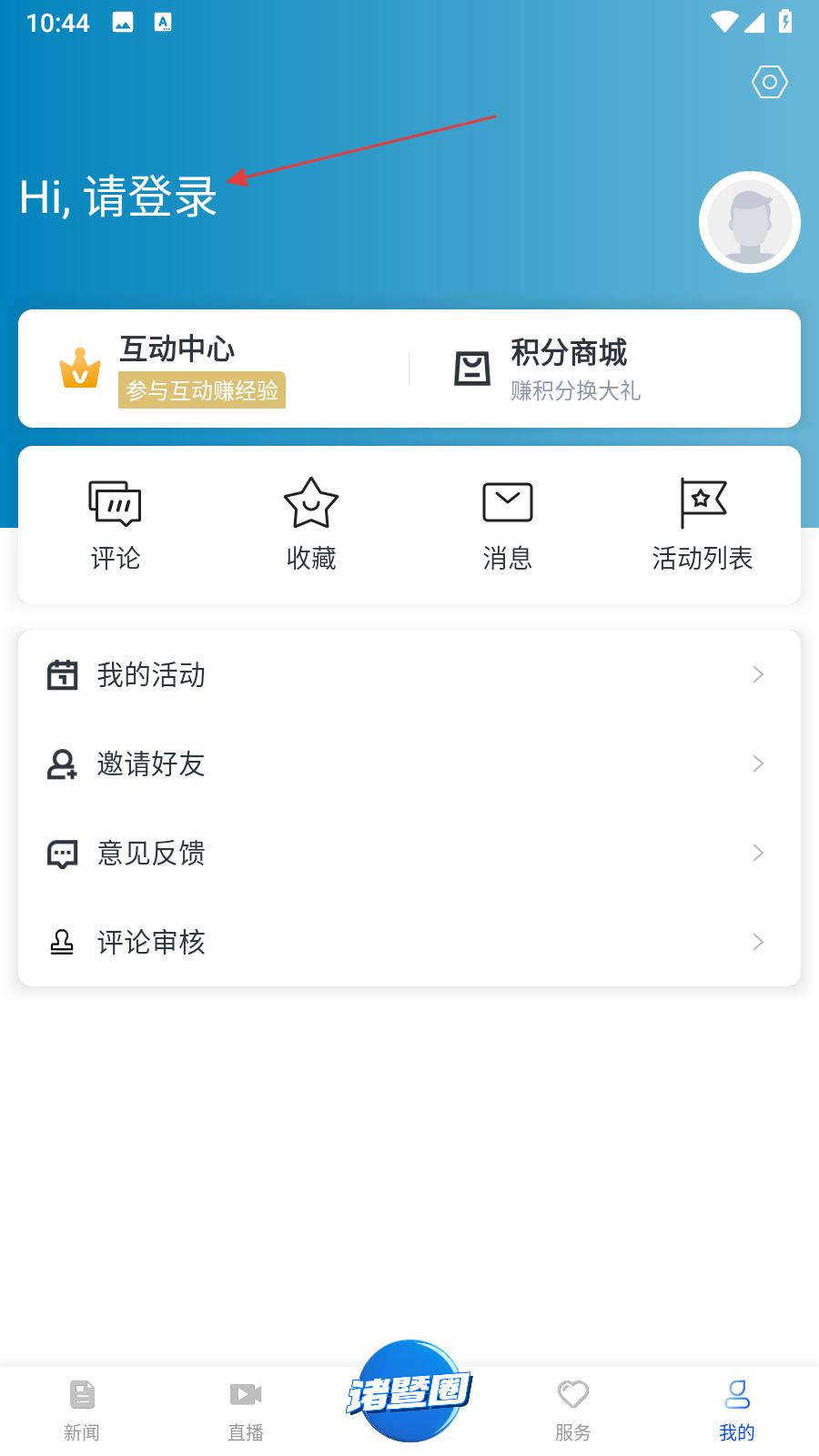819x1456 pixels.
Task: Switch to the 服务 services tab
Action: (x=573, y=1410)
